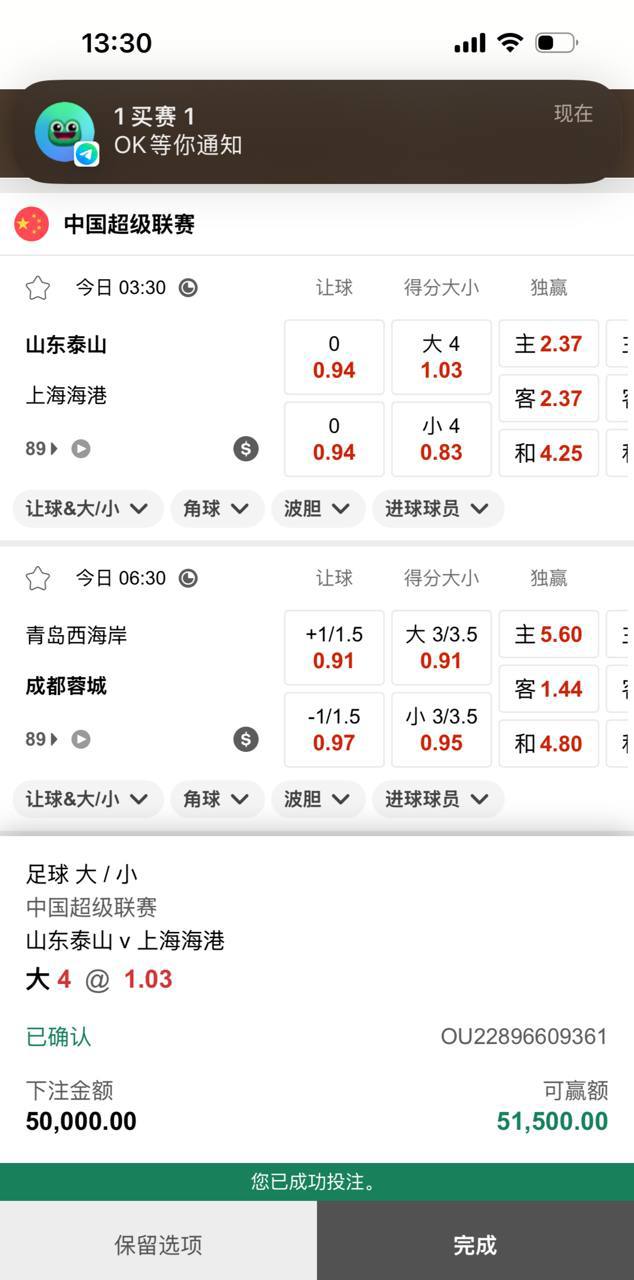Open the Telegram notification from 1买赛1
Screen dimensions: 634x1280
point(317,131)
